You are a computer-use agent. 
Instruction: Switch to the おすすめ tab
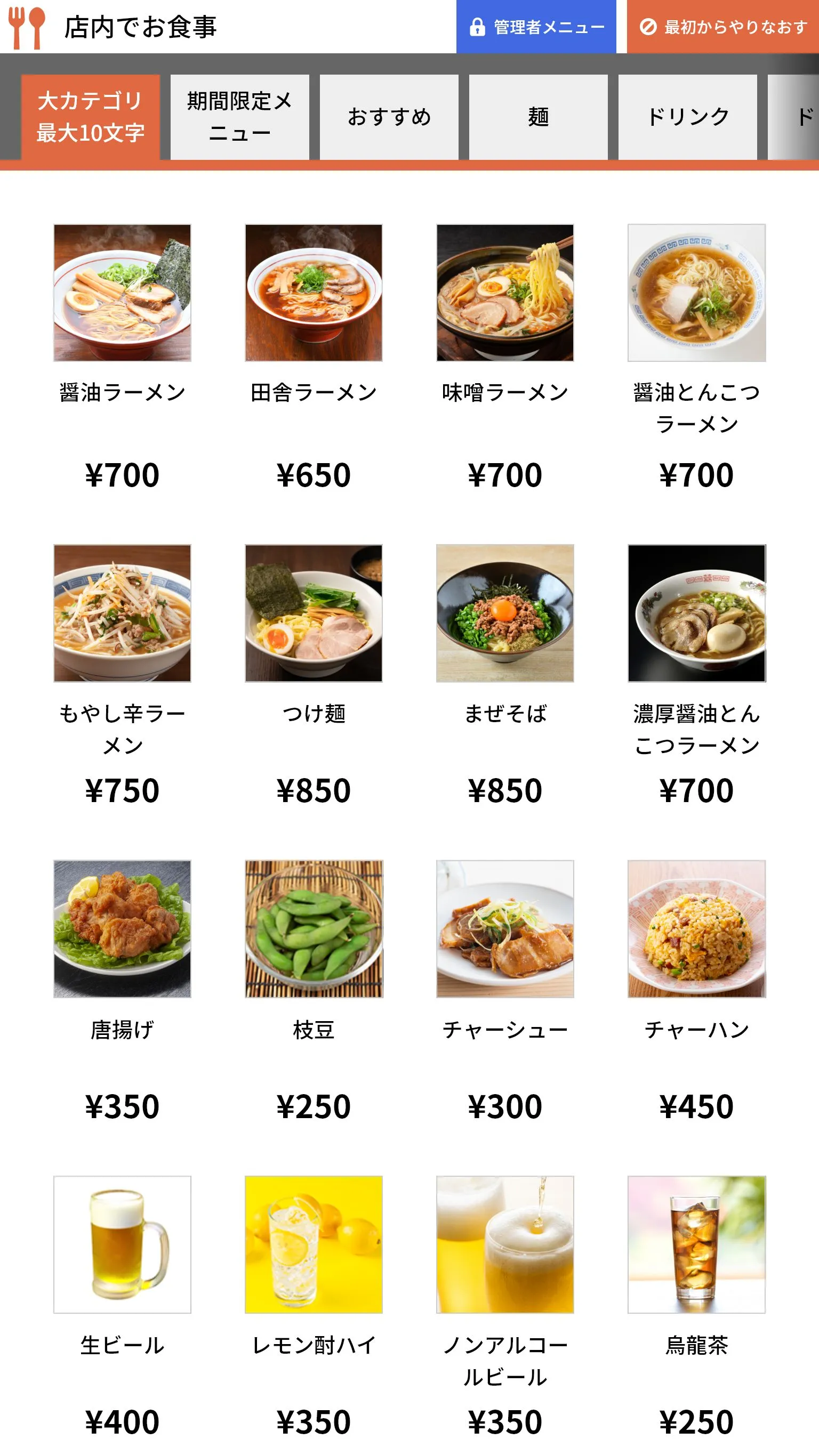tap(389, 117)
